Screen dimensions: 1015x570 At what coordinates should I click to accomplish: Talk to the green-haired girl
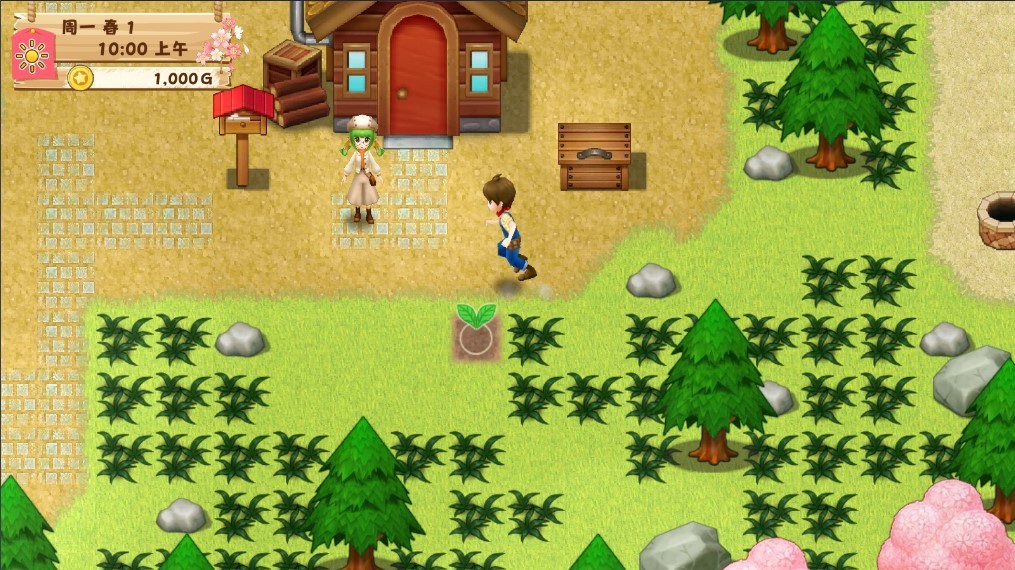coord(363,172)
